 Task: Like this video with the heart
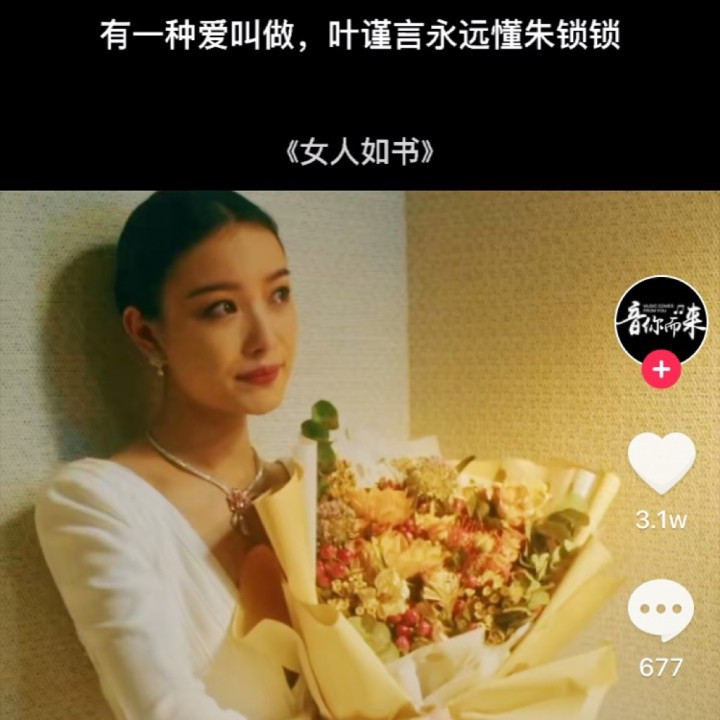(661, 463)
